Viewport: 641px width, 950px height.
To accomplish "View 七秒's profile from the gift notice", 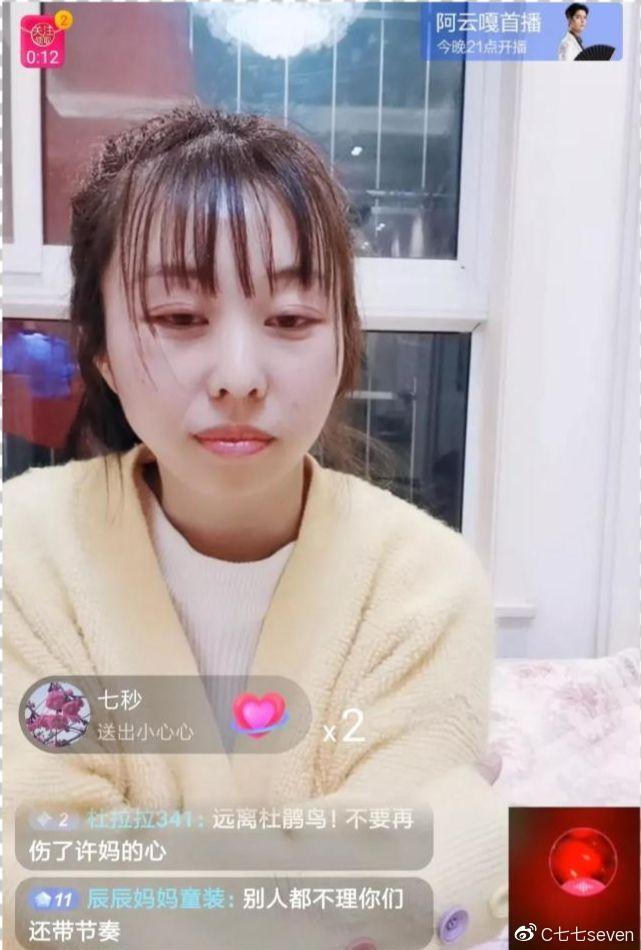I will 57,714.
